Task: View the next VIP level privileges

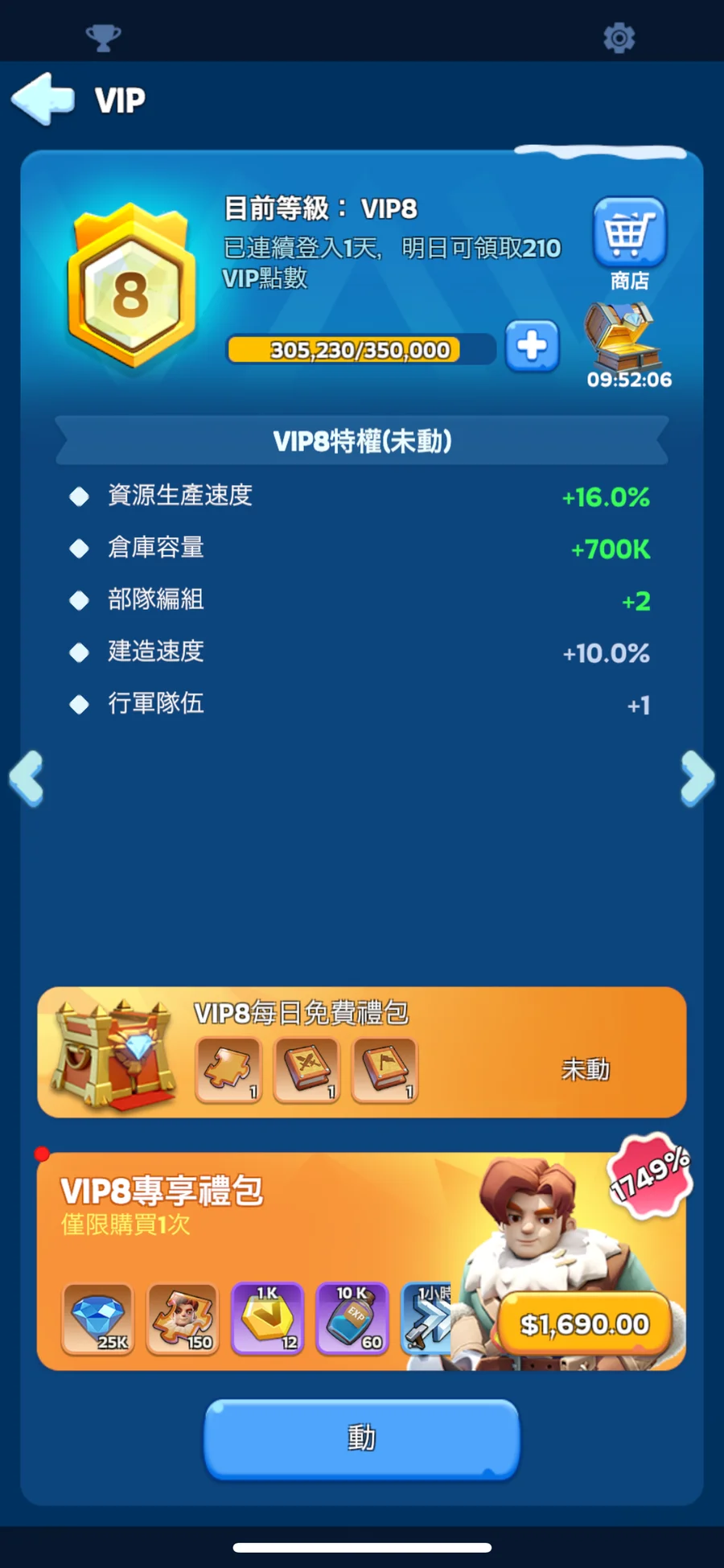Action: tap(697, 778)
